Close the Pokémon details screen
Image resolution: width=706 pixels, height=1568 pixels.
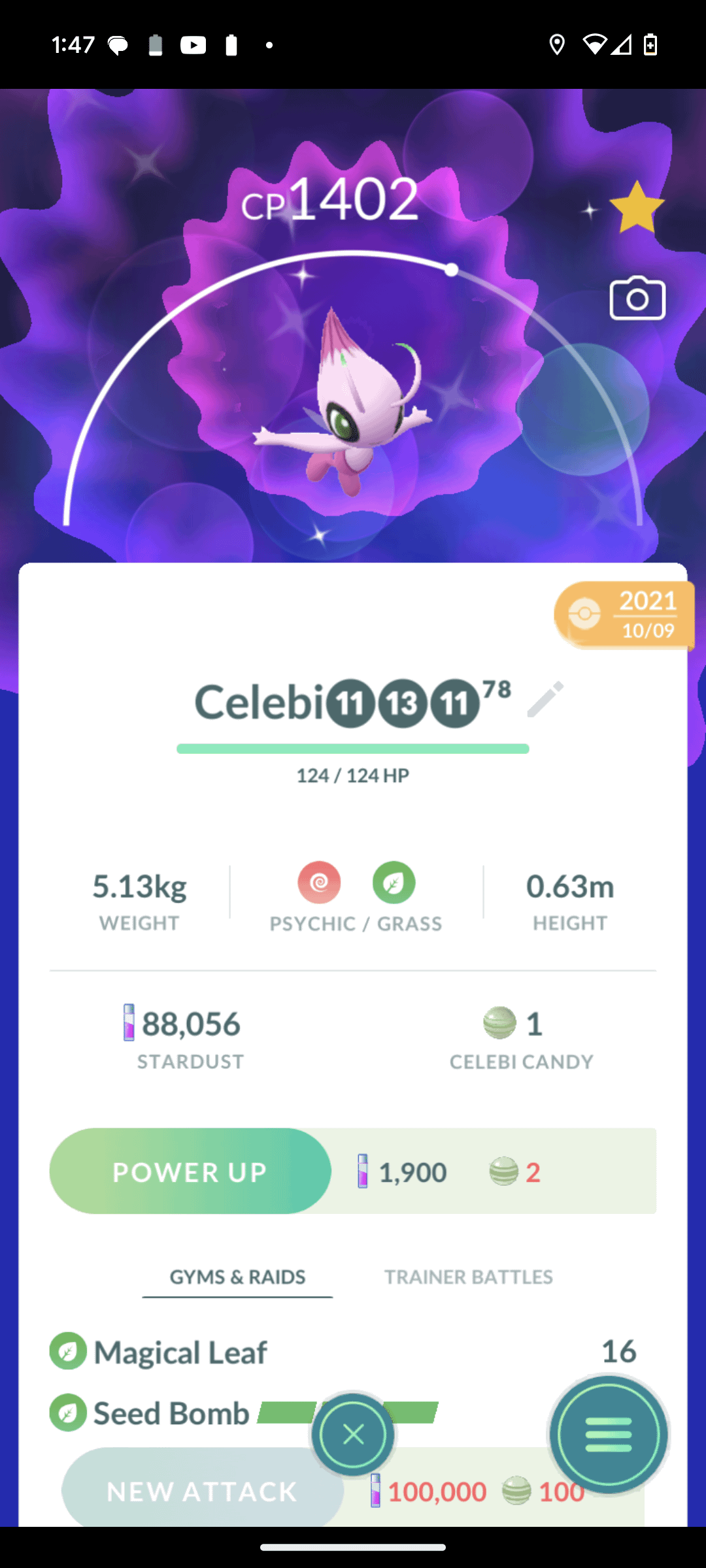[353, 1435]
